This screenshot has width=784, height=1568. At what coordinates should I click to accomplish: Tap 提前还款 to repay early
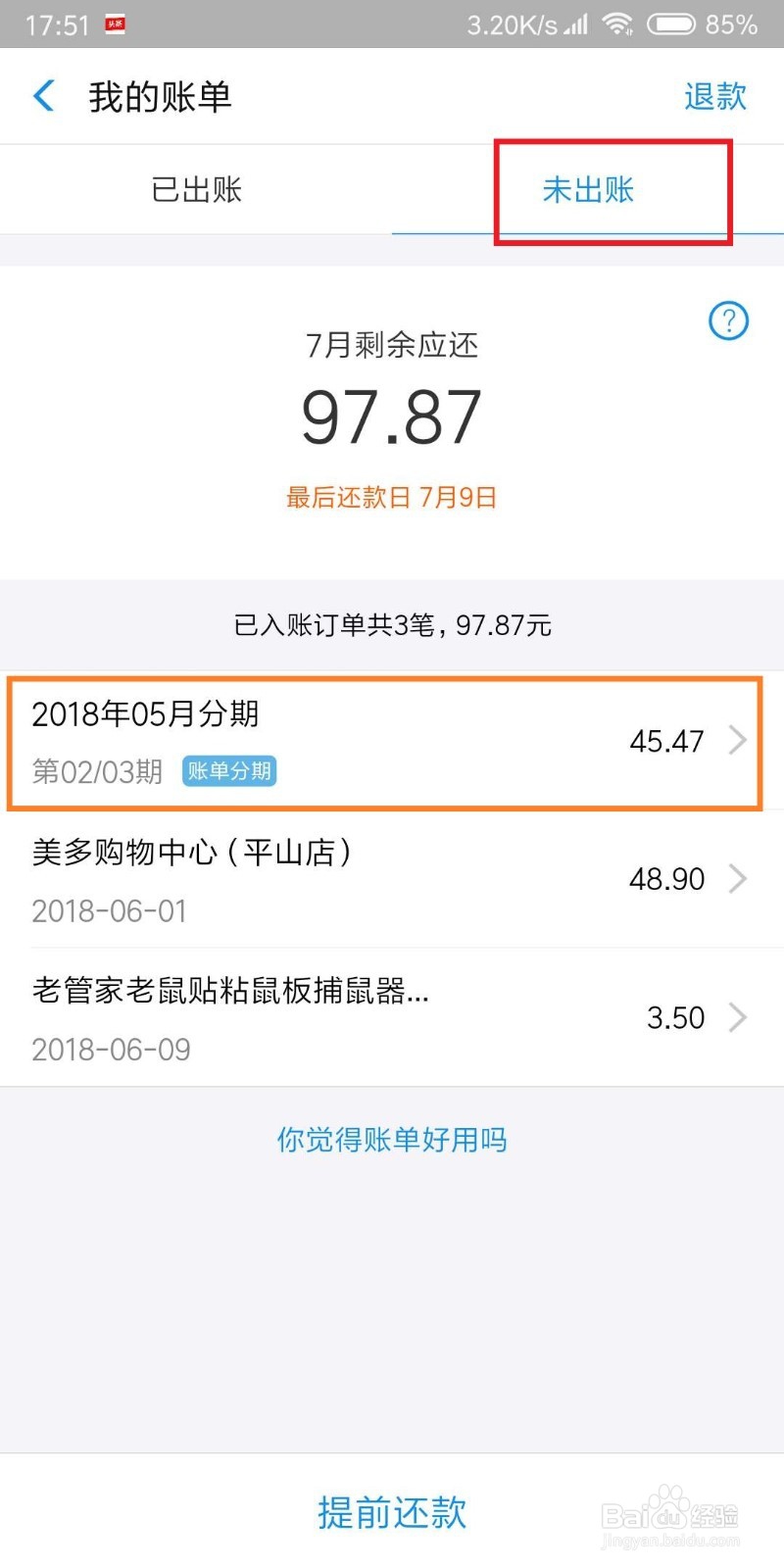(x=392, y=1512)
